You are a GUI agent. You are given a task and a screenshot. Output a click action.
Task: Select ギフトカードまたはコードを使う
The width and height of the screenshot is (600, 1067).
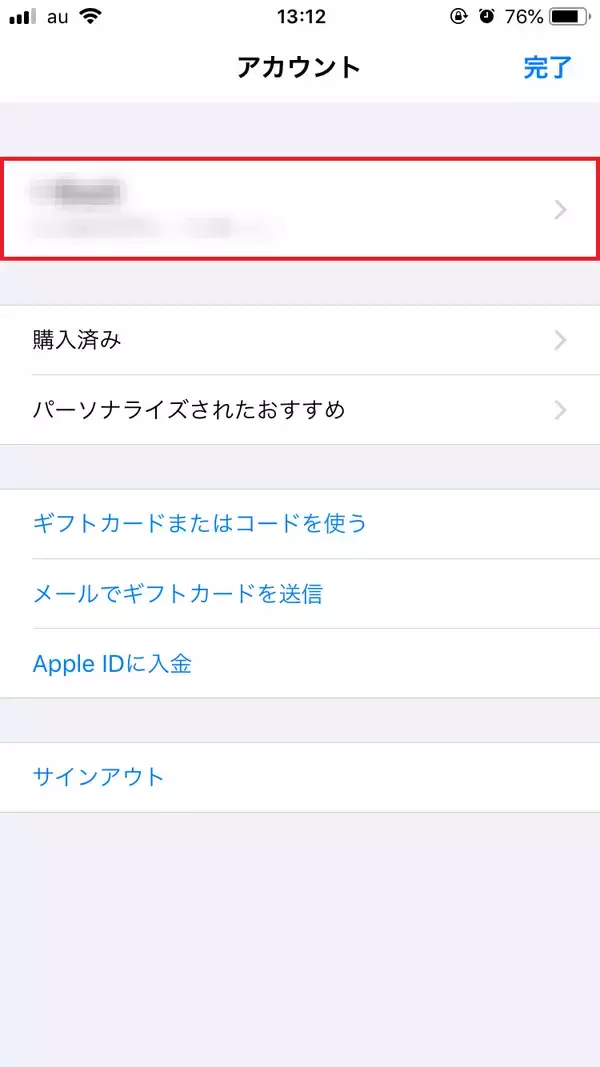[x=200, y=523]
